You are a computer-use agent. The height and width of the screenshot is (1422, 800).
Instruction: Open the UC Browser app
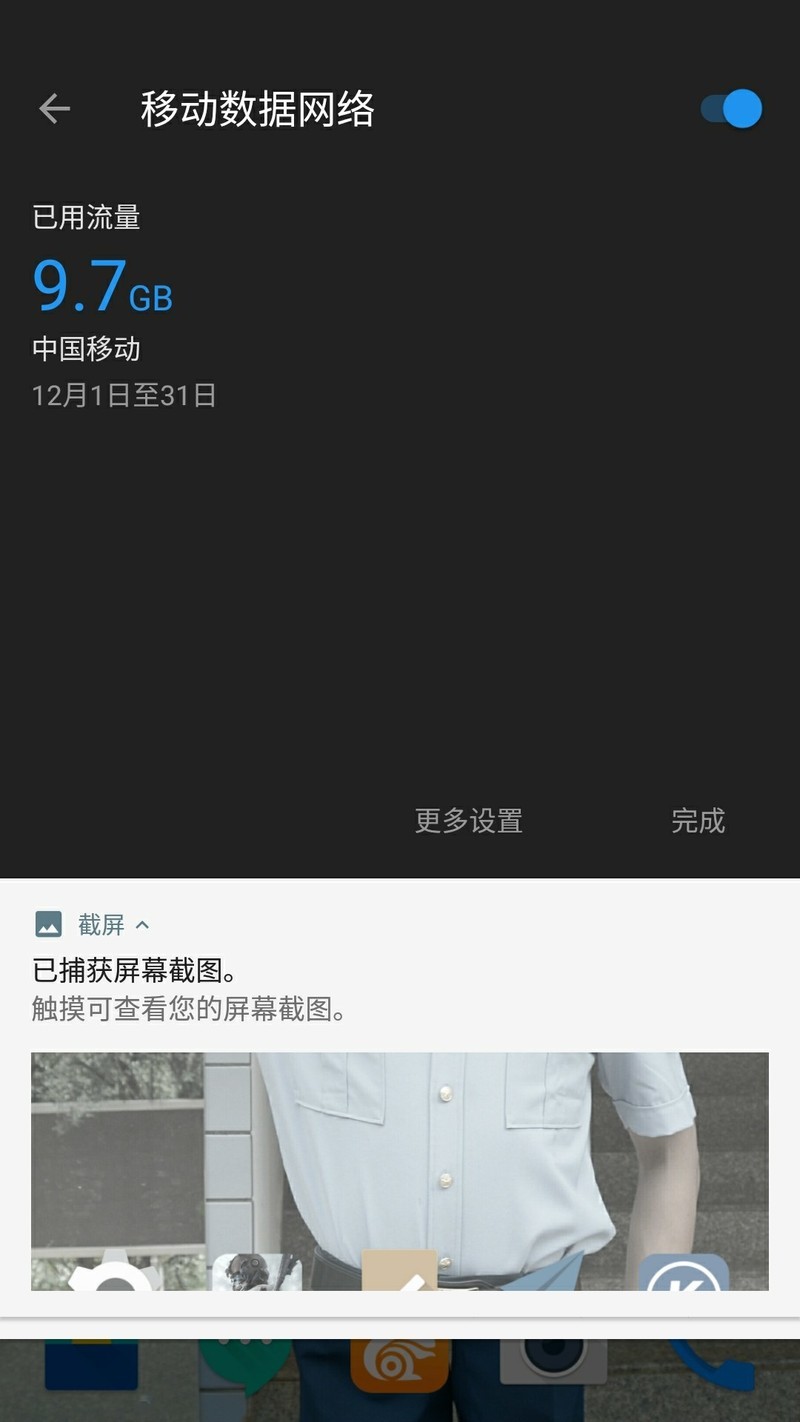(398, 1375)
